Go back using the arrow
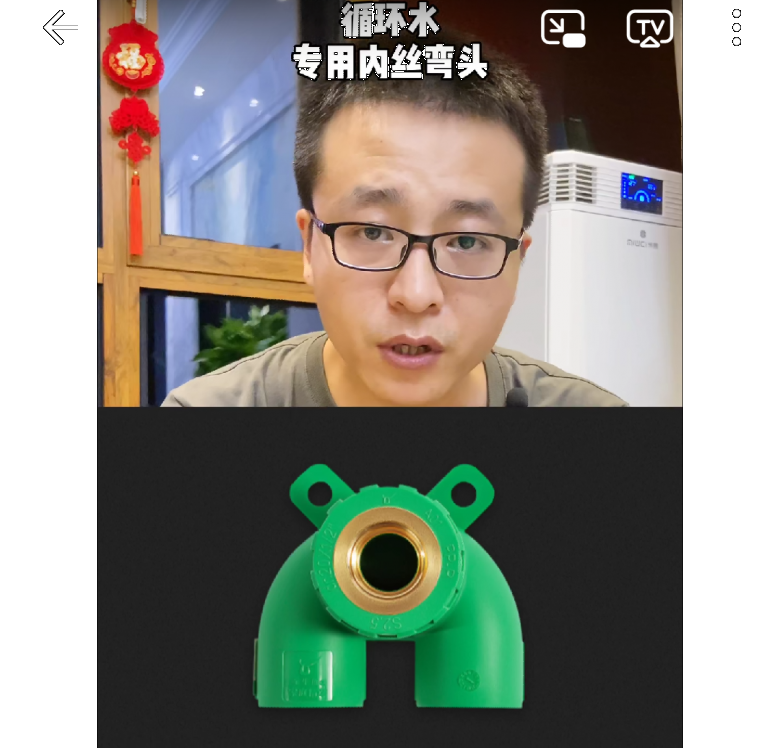780x748 pixels. click(x=60, y=28)
